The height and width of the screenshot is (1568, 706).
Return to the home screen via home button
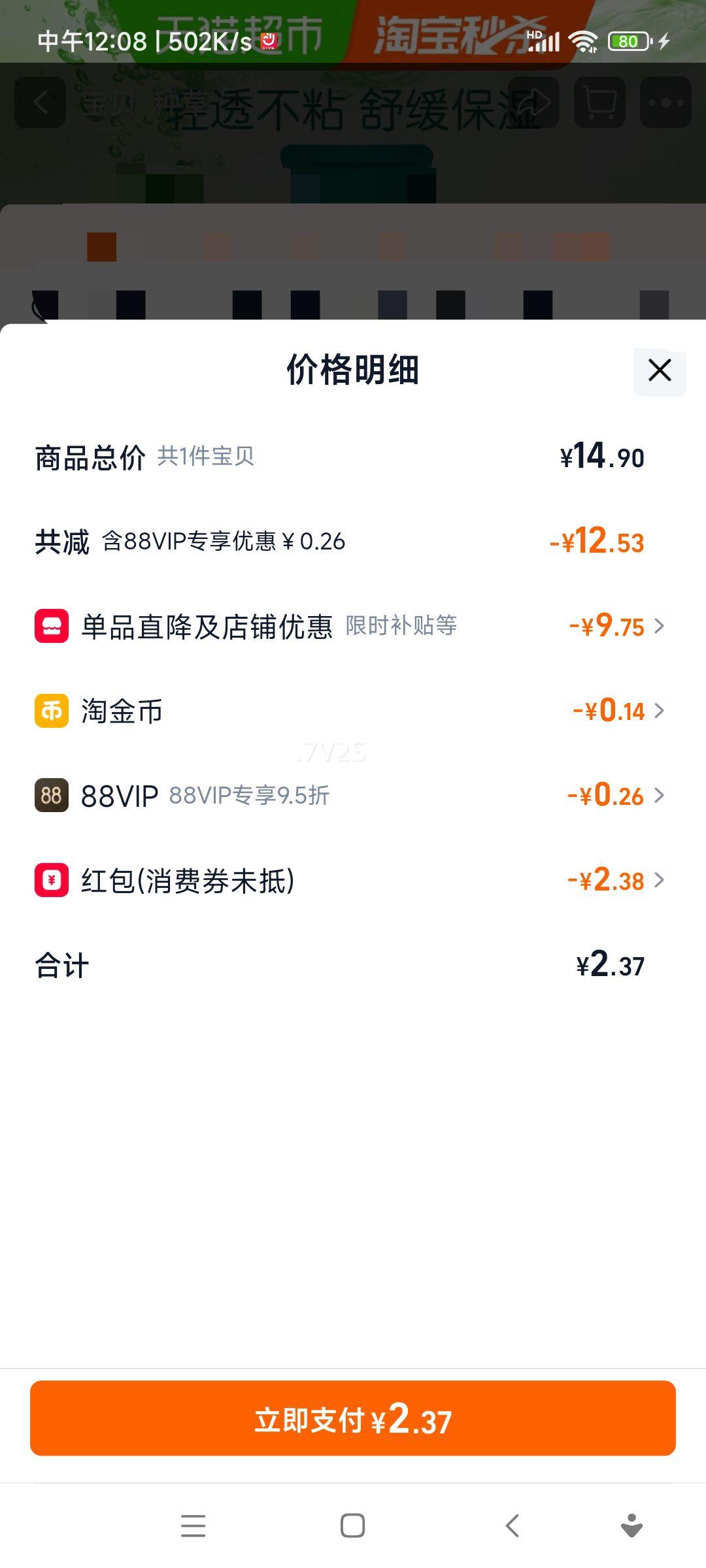point(353,1526)
